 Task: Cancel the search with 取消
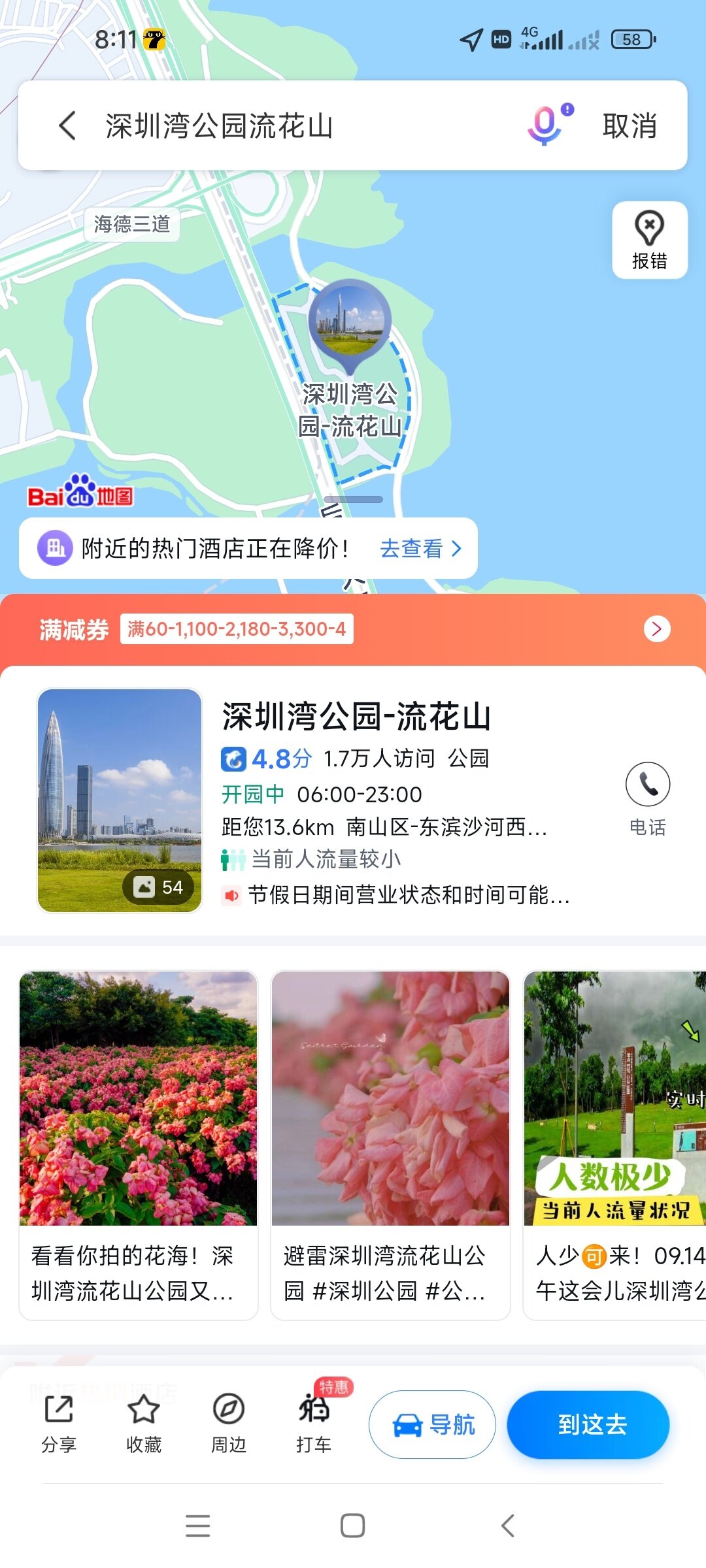click(629, 125)
